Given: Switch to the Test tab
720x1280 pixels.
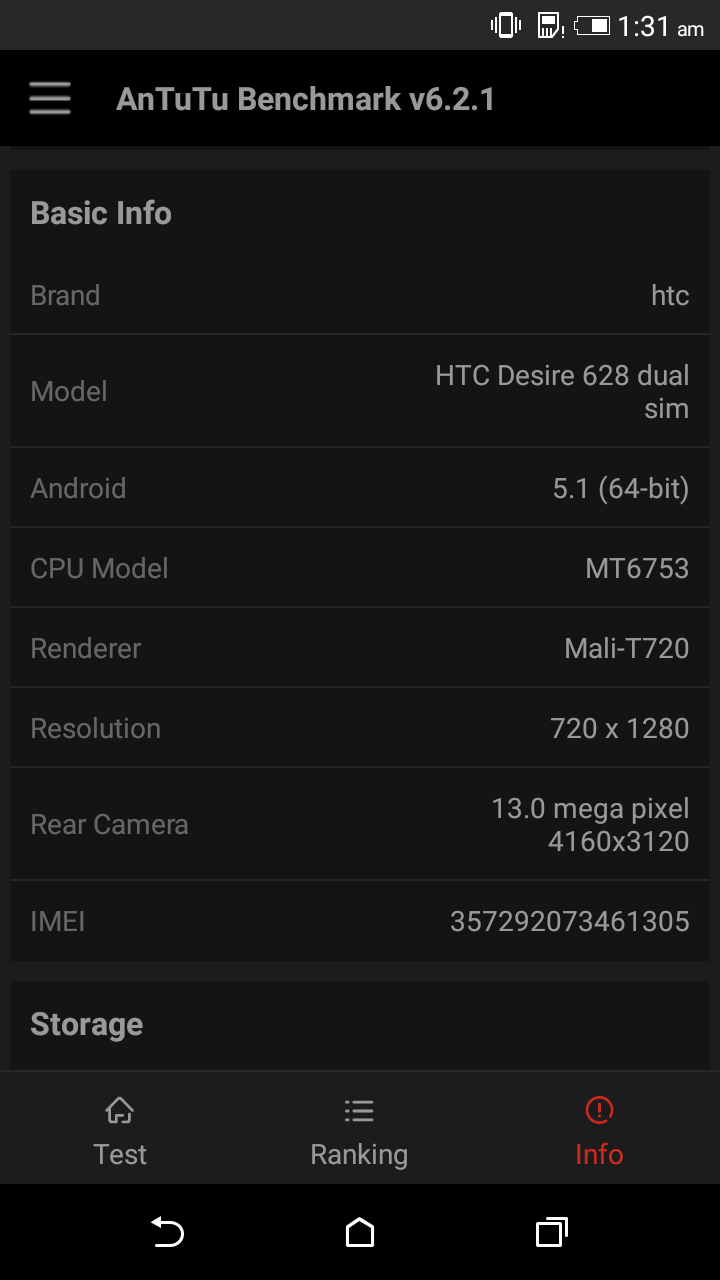Looking at the screenshot, I should [x=120, y=1131].
